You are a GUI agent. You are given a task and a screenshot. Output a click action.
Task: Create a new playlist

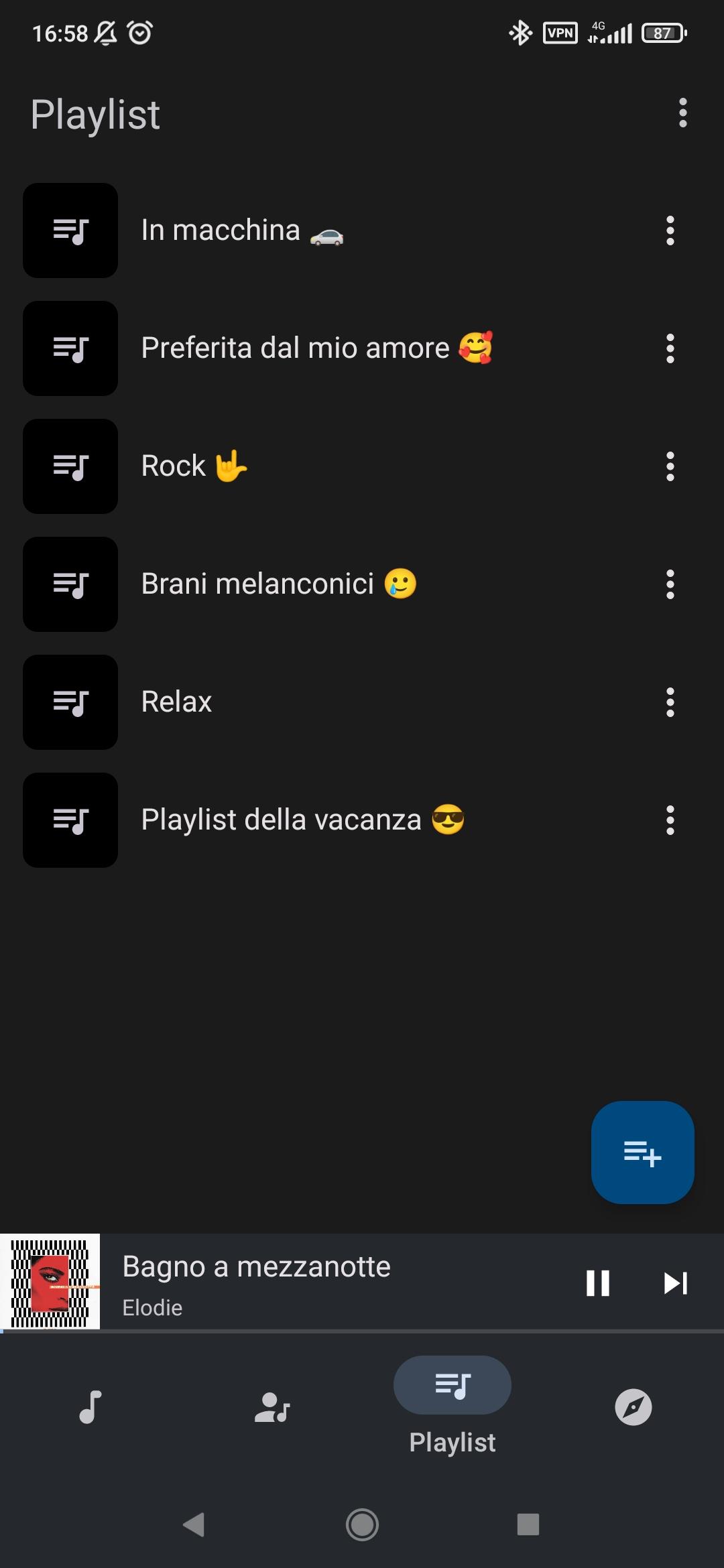[642, 1153]
